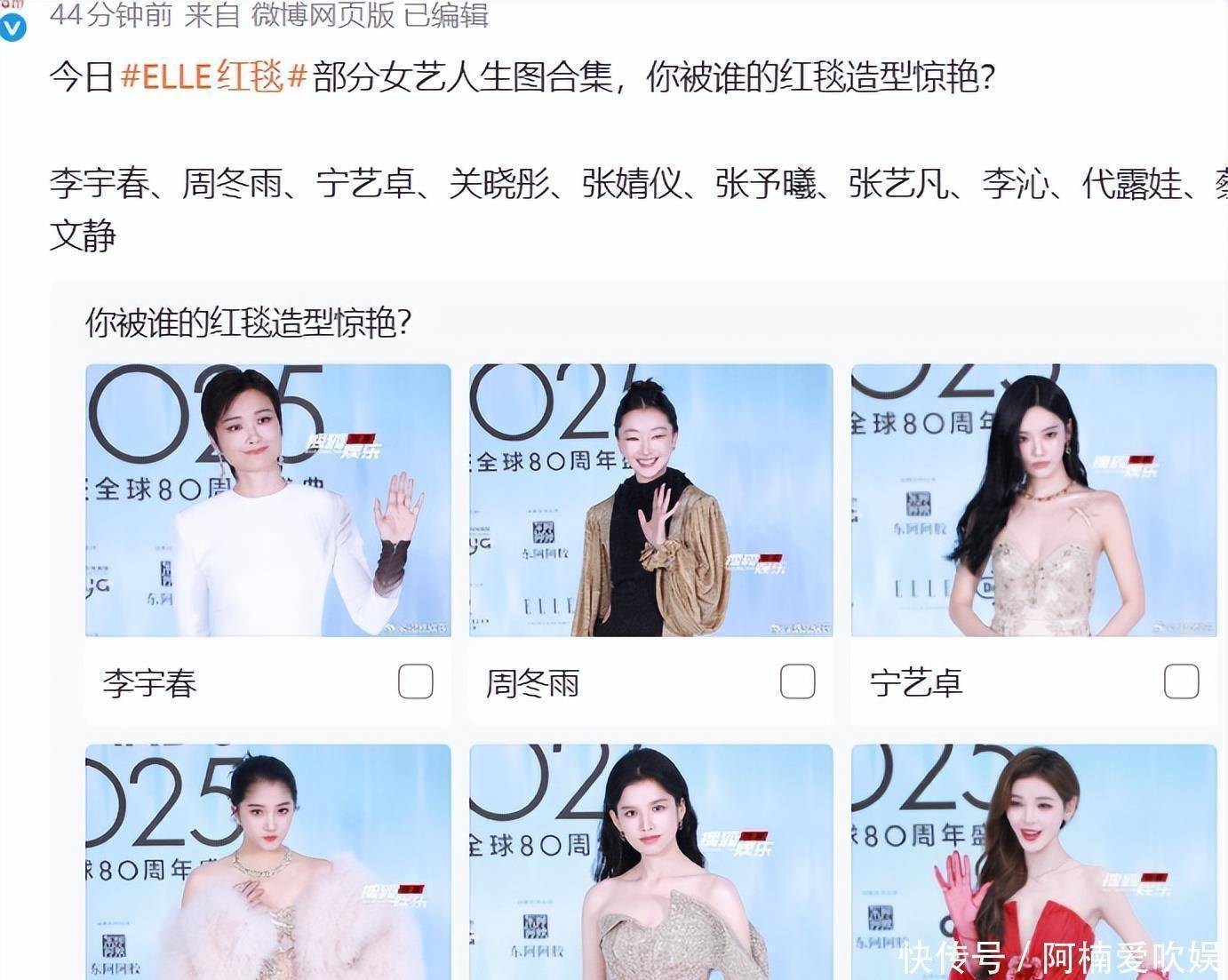The image size is (1228, 980).
Task: Tick the 宁艺卓 poll checkbox
Action: [x=1181, y=681]
